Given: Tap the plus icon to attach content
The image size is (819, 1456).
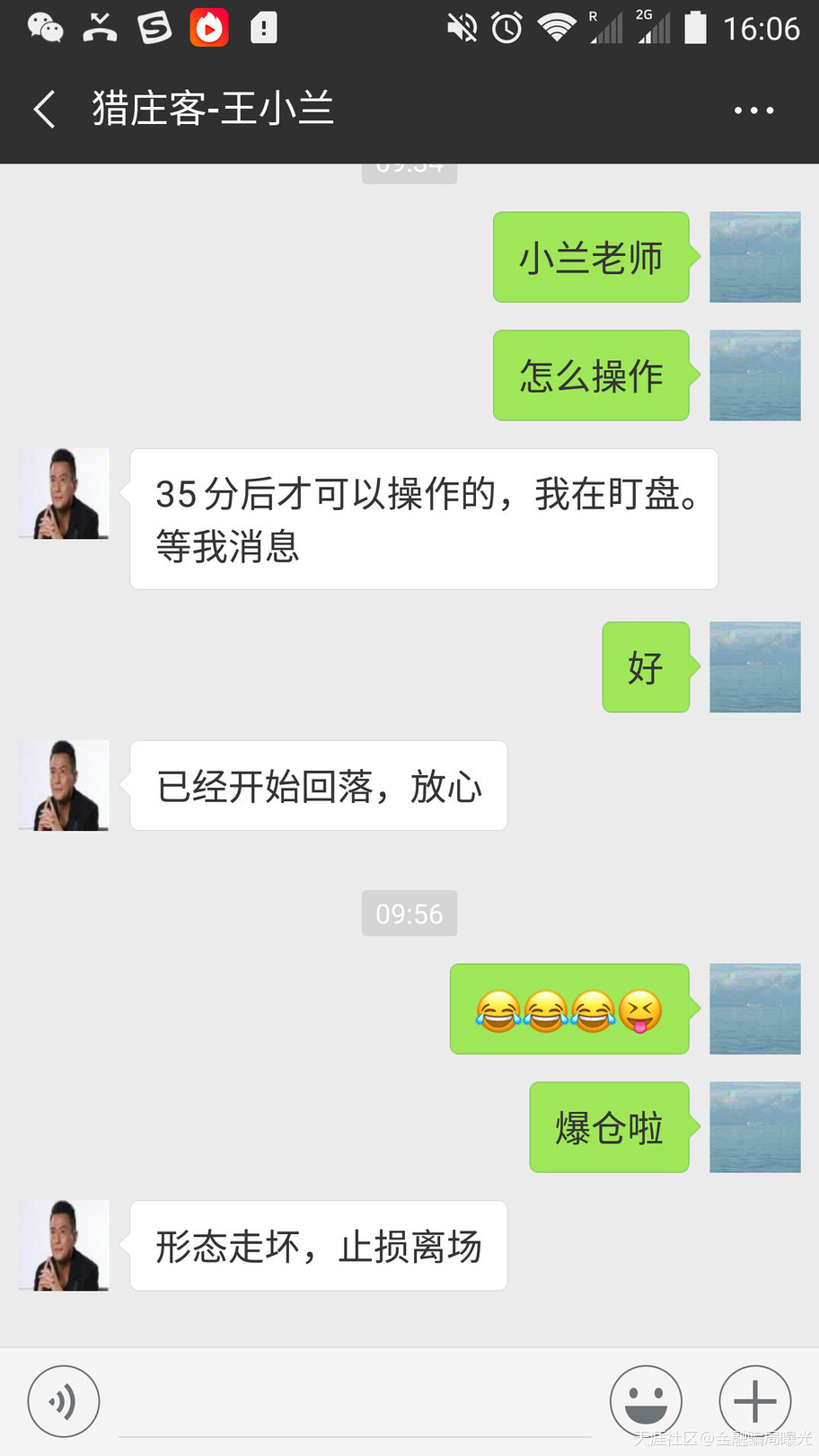Looking at the screenshot, I should 753,1400.
